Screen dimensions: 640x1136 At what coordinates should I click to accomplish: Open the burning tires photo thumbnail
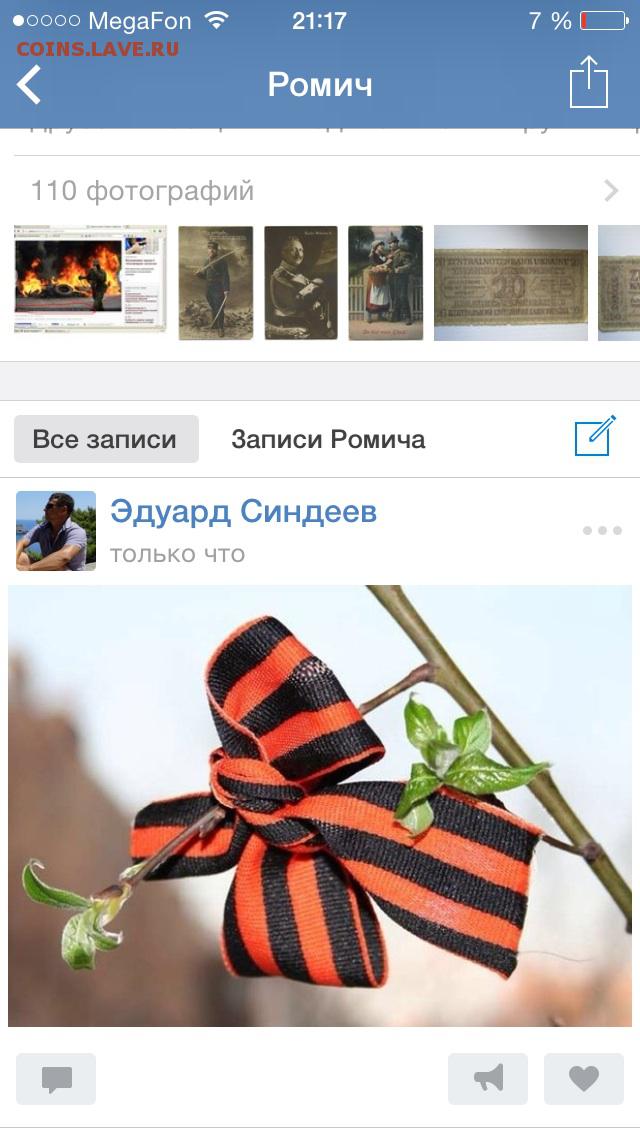pyautogui.click(x=90, y=279)
